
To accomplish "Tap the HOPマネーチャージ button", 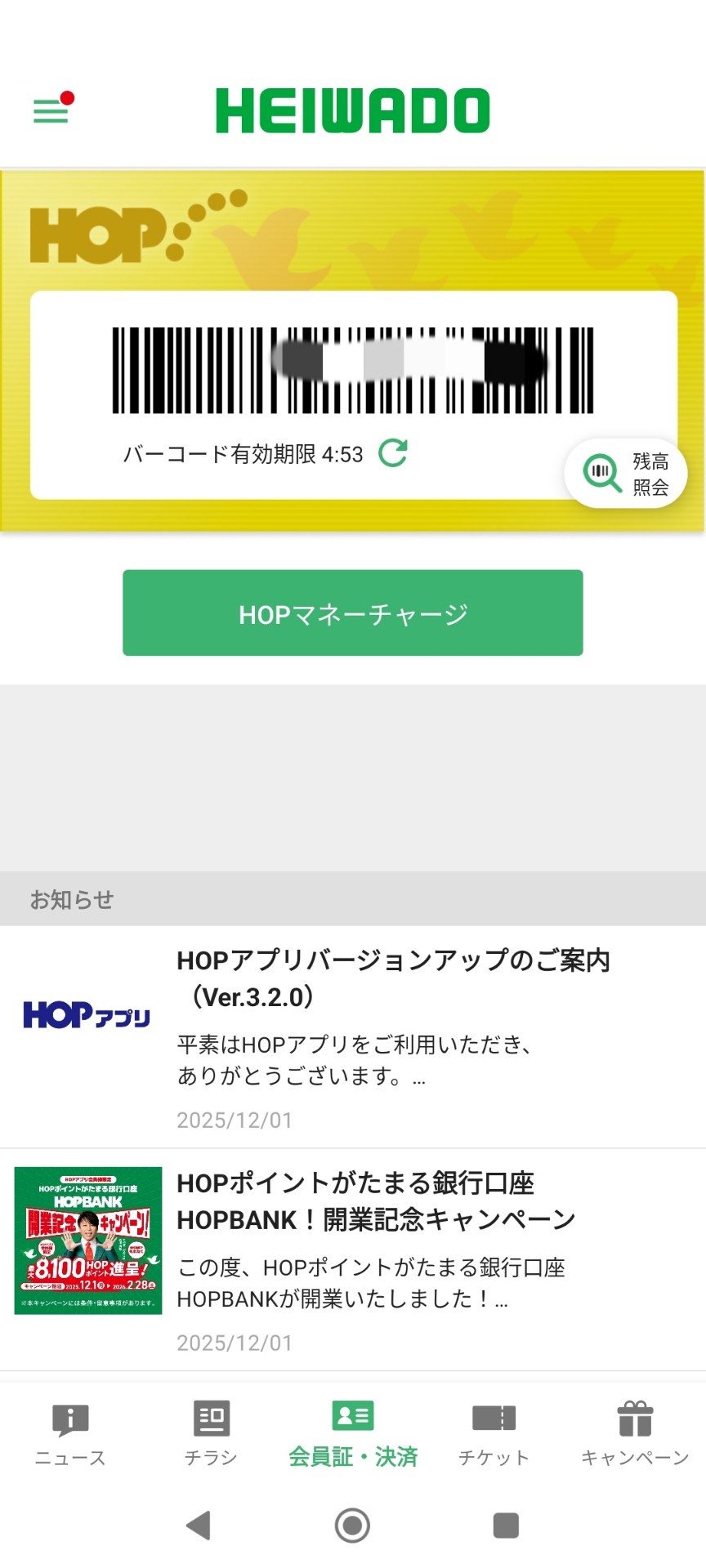I will (x=353, y=613).
